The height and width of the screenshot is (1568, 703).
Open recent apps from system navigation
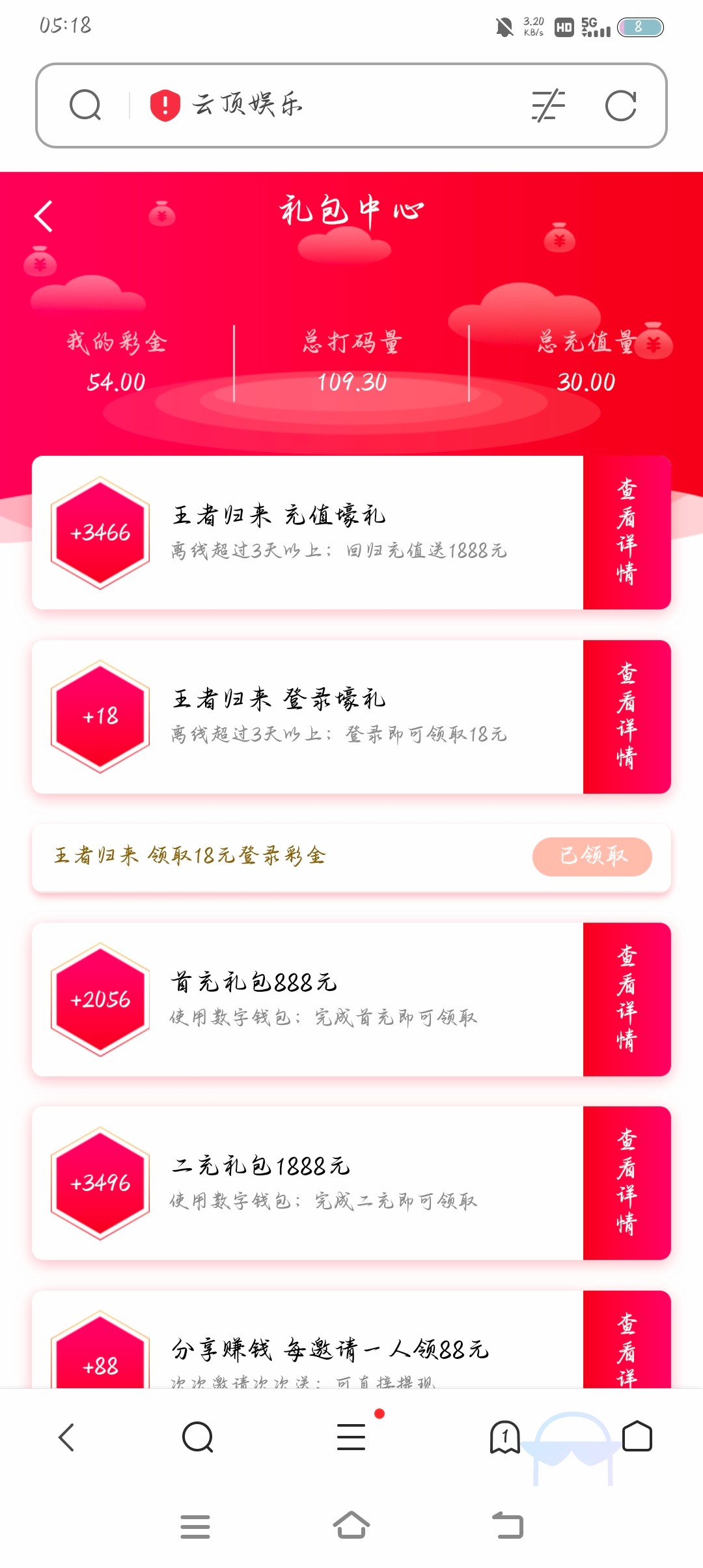tap(195, 1526)
